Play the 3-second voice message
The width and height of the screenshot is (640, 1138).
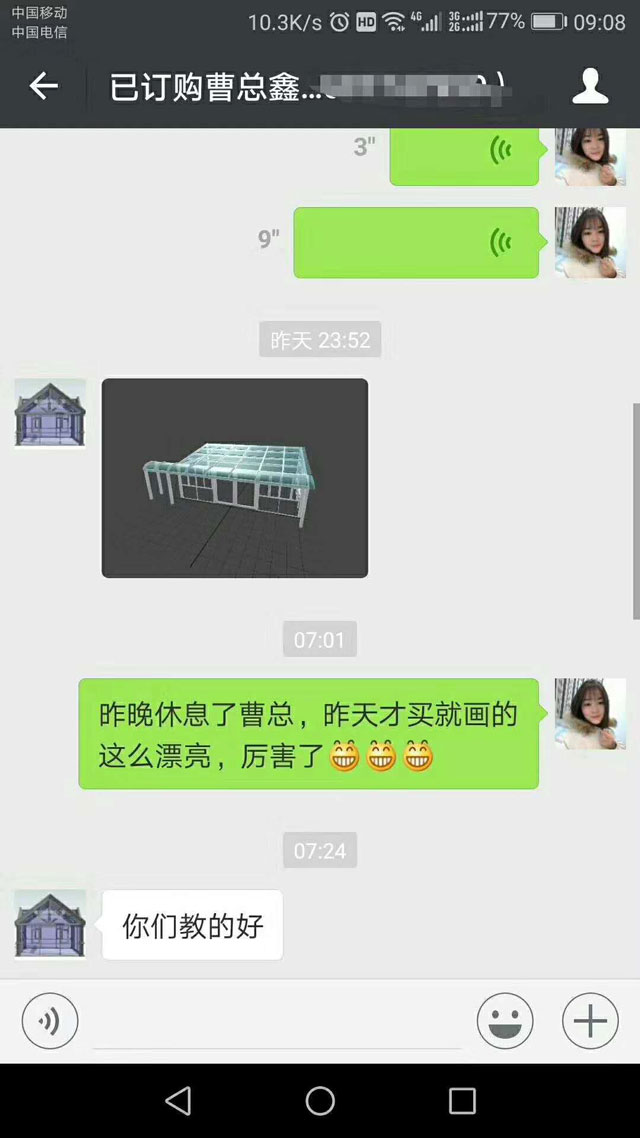coord(464,155)
